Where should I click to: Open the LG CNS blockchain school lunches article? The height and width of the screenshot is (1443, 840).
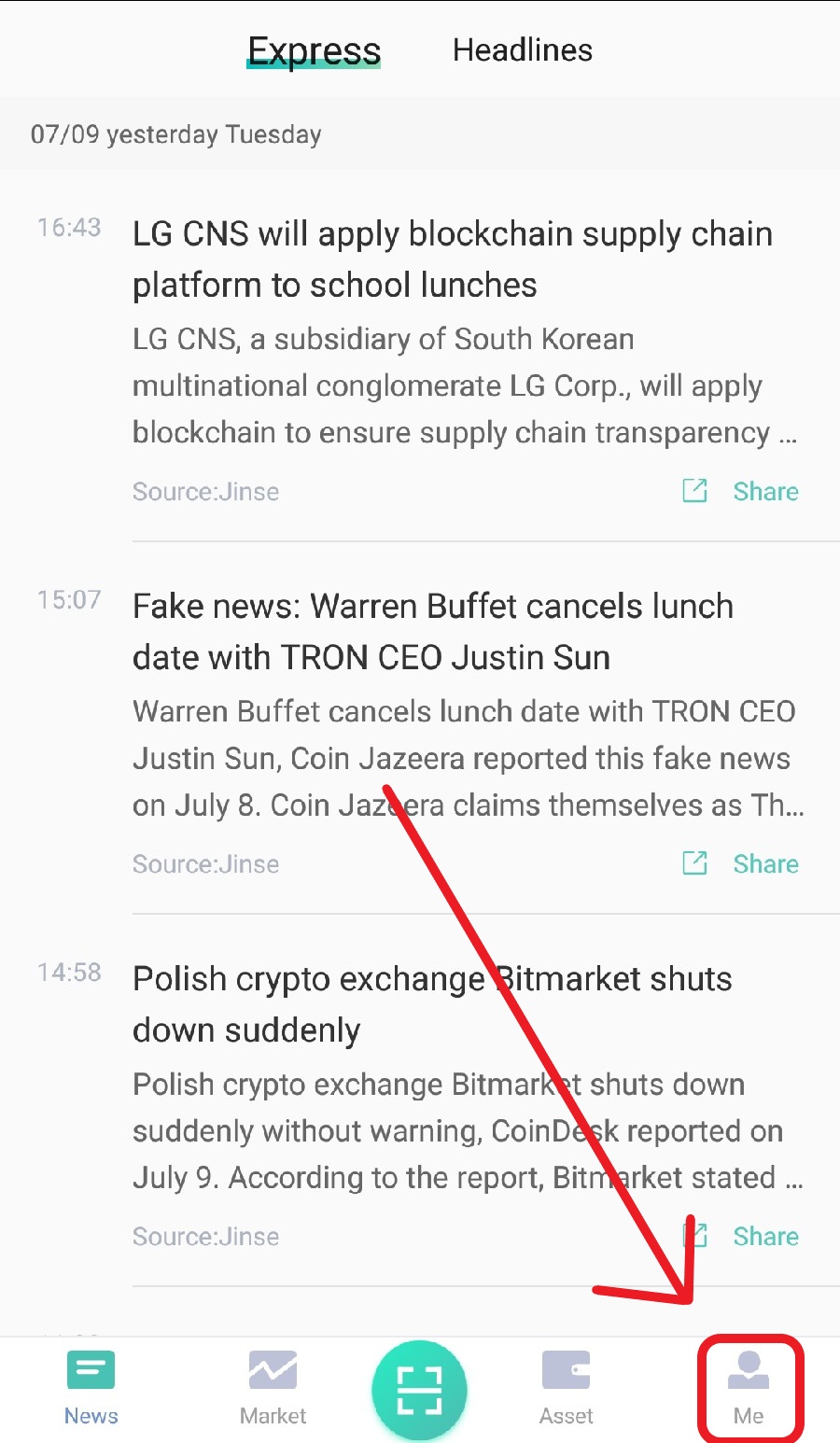[452, 259]
